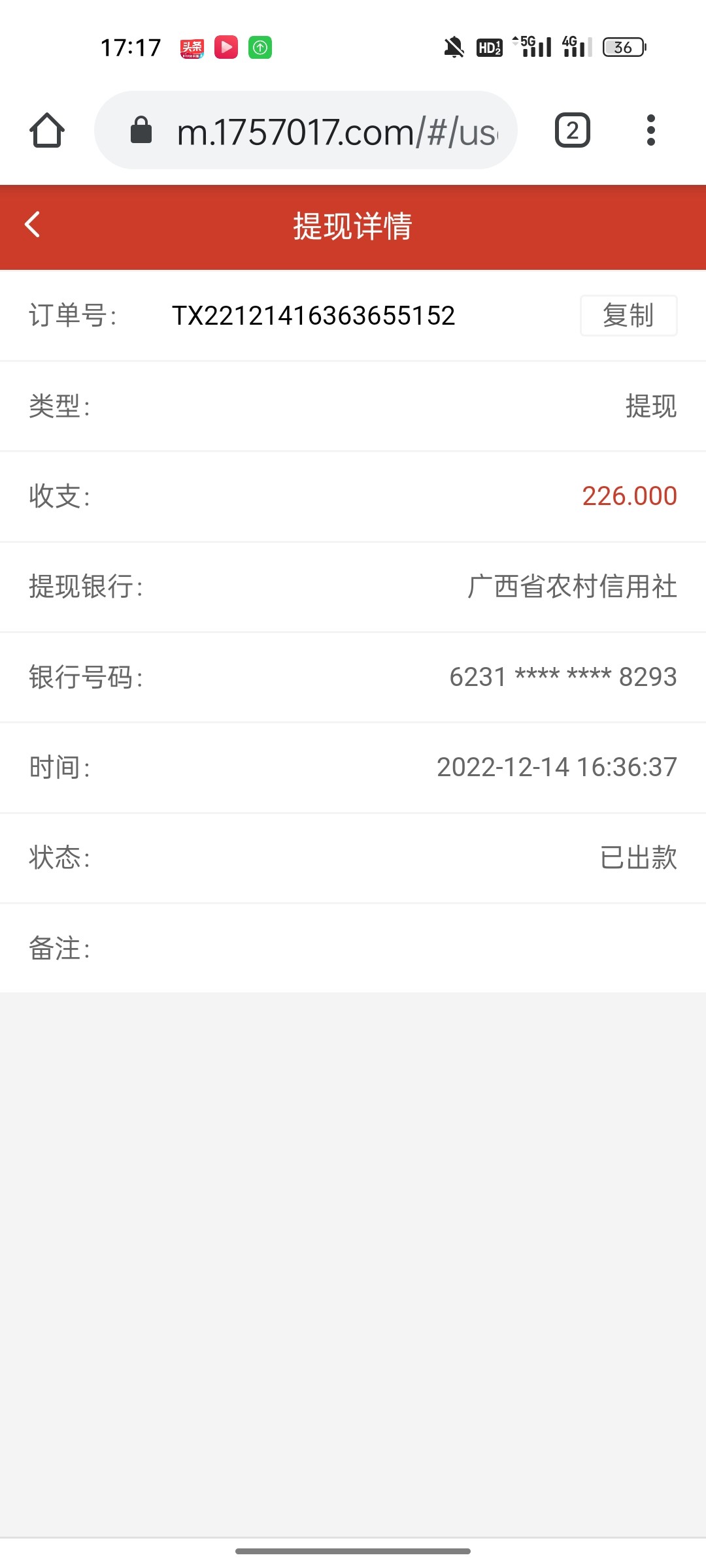706x1568 pixels.
Task: Tap the muted notification bell icon
Action: [452, 47]
